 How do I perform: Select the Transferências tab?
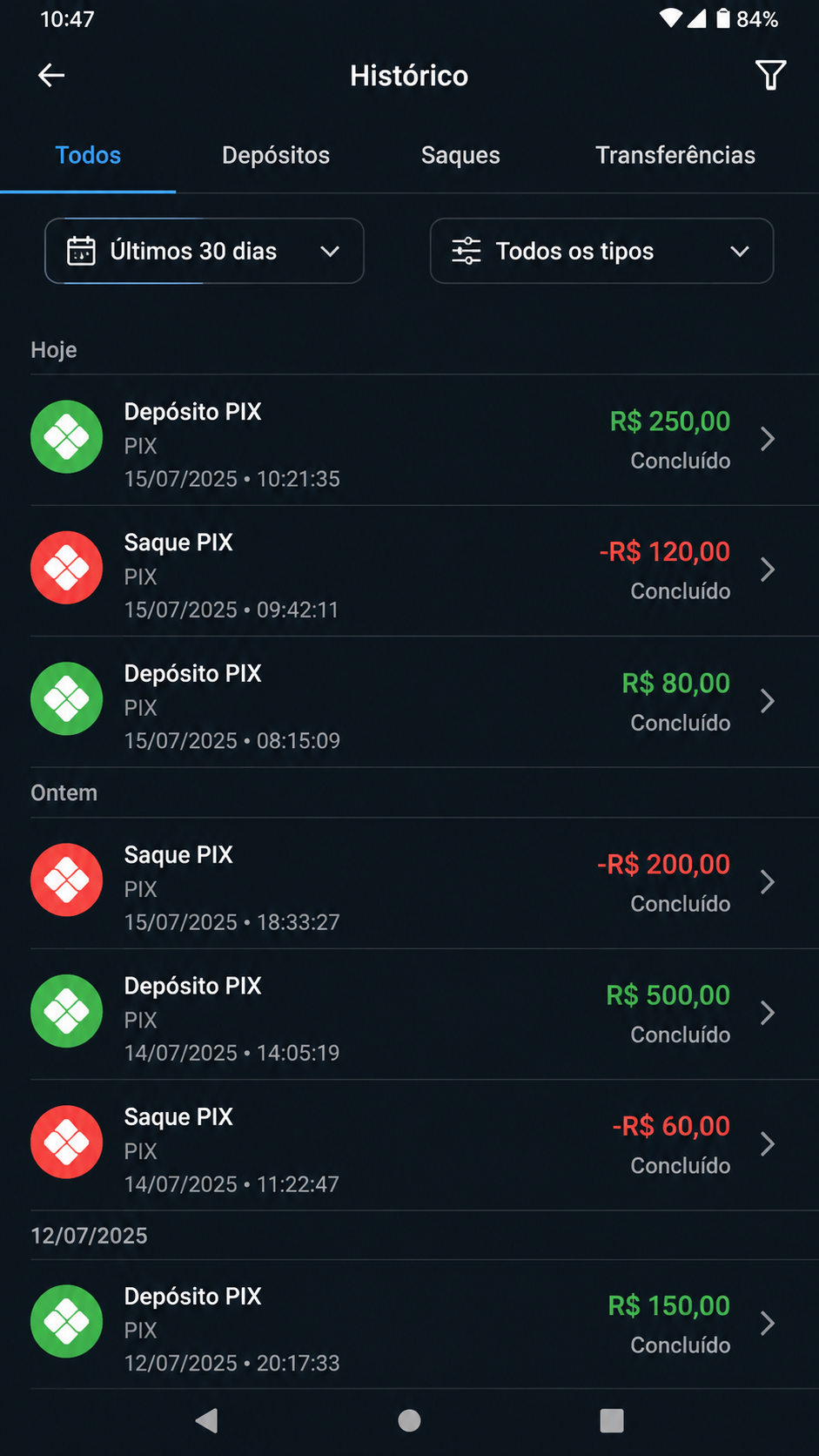[675, 155]
